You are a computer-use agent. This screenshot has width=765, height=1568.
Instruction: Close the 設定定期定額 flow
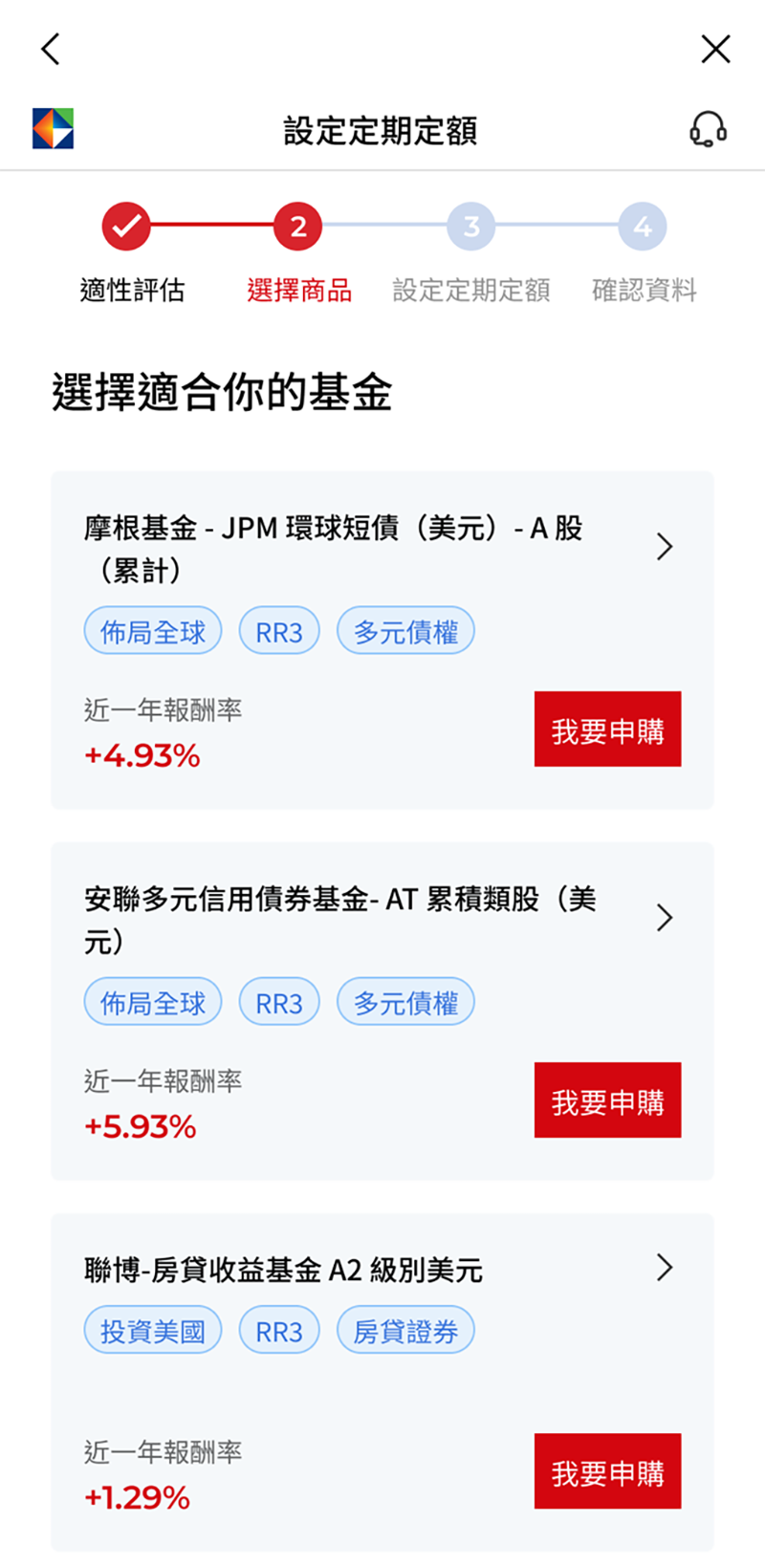(715, 49)
